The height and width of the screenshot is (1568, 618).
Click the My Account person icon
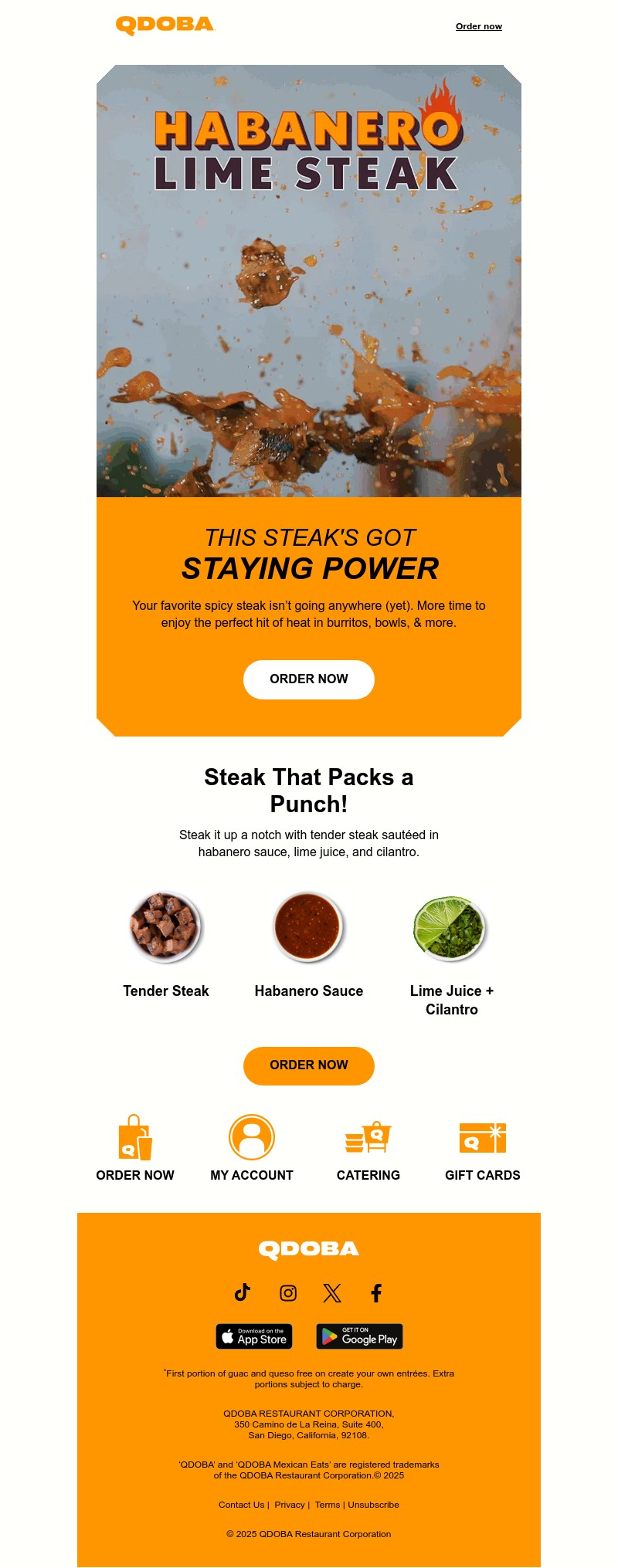(251, 1135)
